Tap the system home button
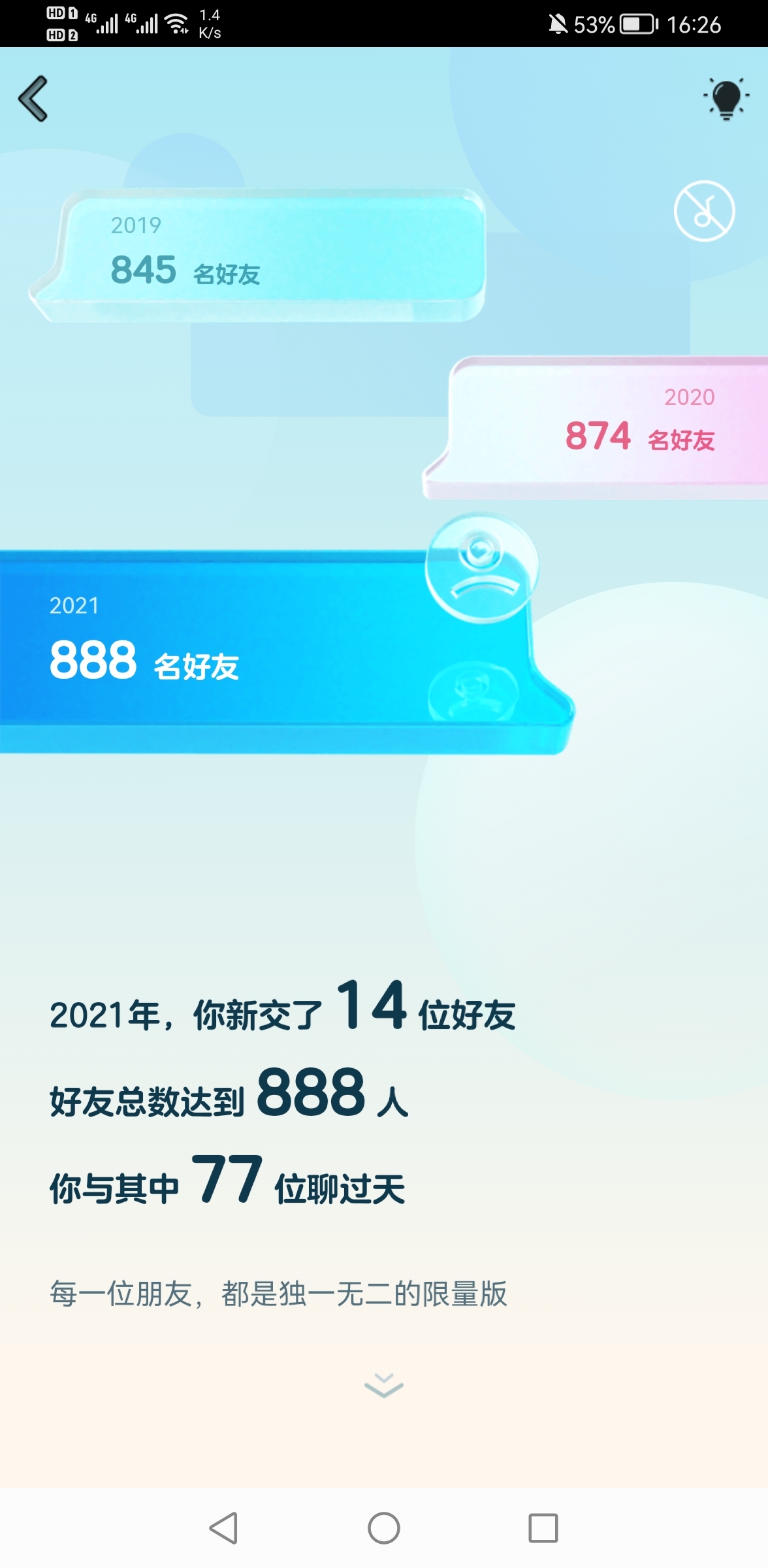Screen dimensions: 768x1568 coord(383,1528)
